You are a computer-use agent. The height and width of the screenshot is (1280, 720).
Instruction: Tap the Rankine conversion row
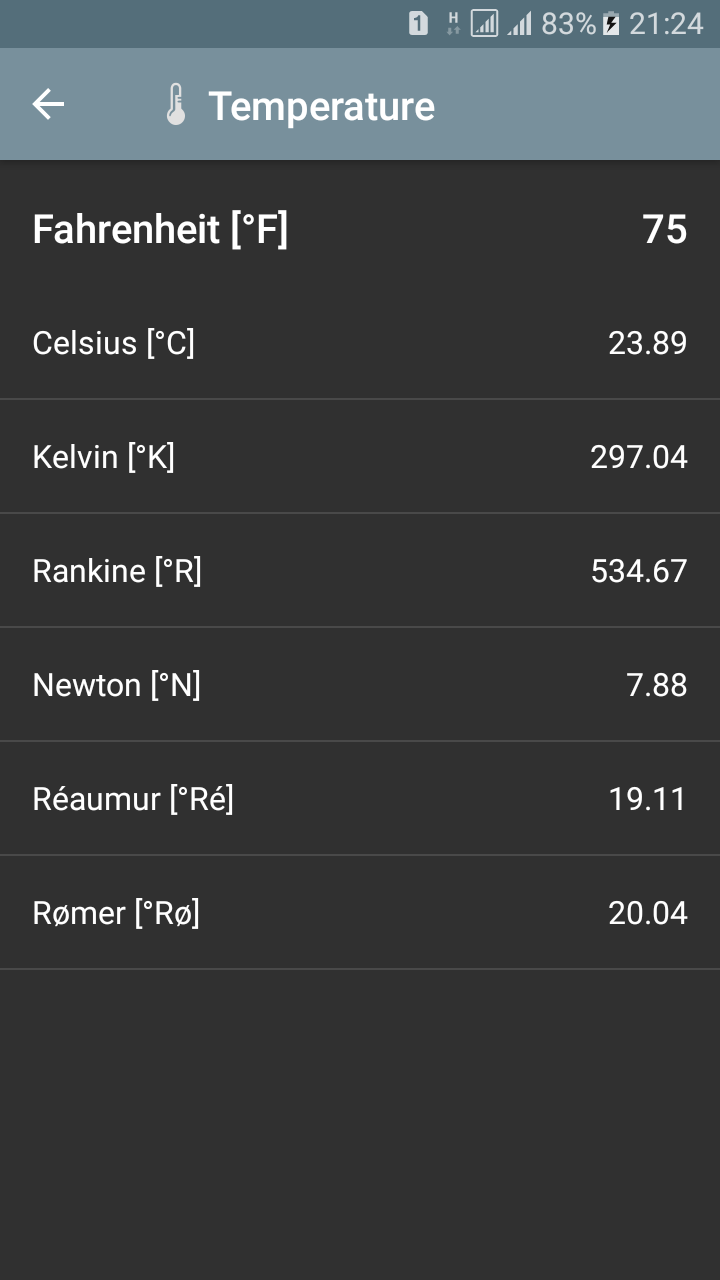(360, 571)
